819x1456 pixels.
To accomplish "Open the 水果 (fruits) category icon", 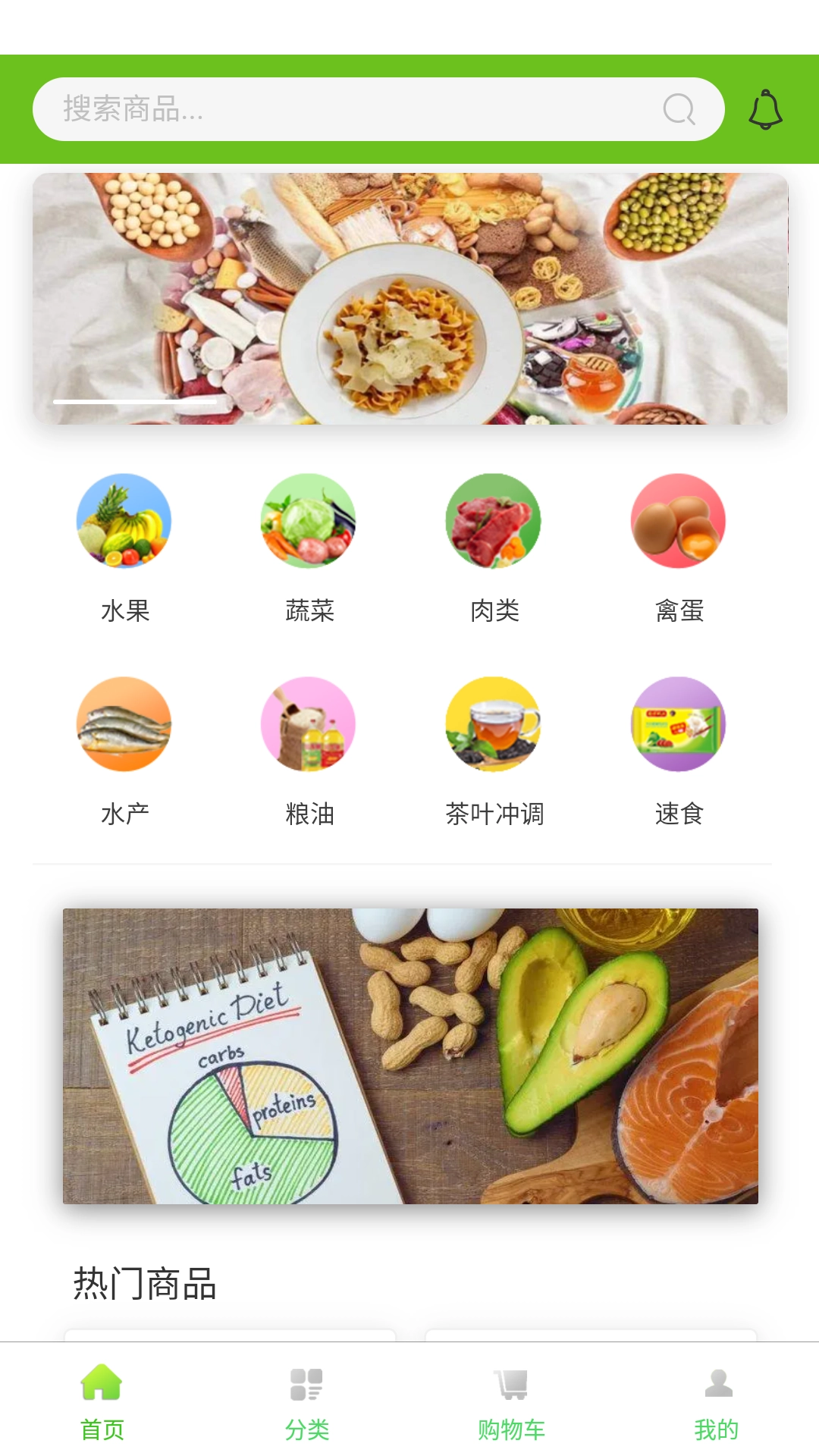I will coord(124,521).
